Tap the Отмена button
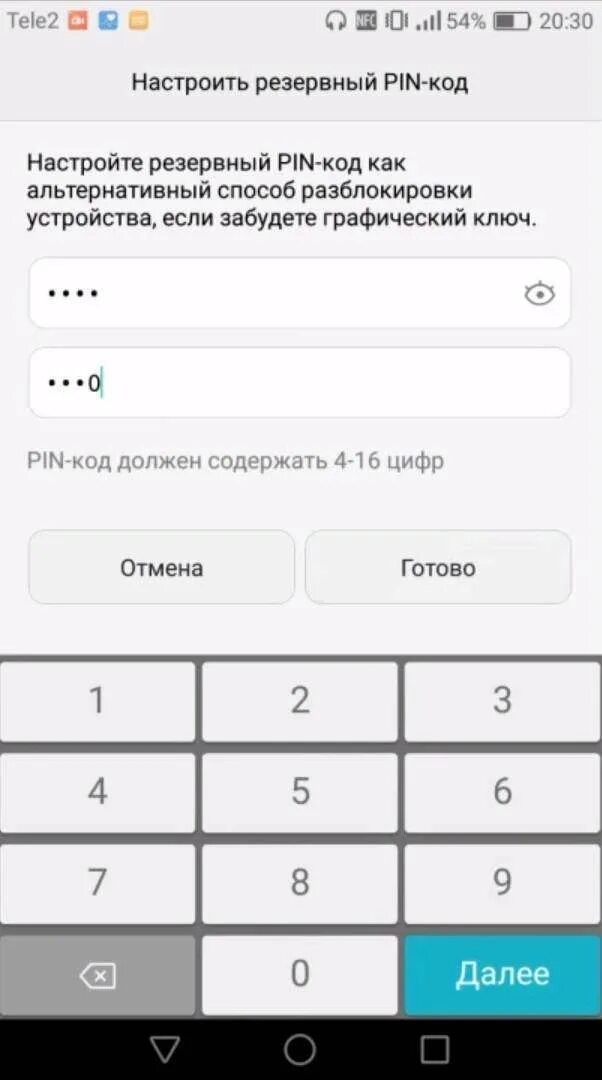602x1080 pixels. 162,567
